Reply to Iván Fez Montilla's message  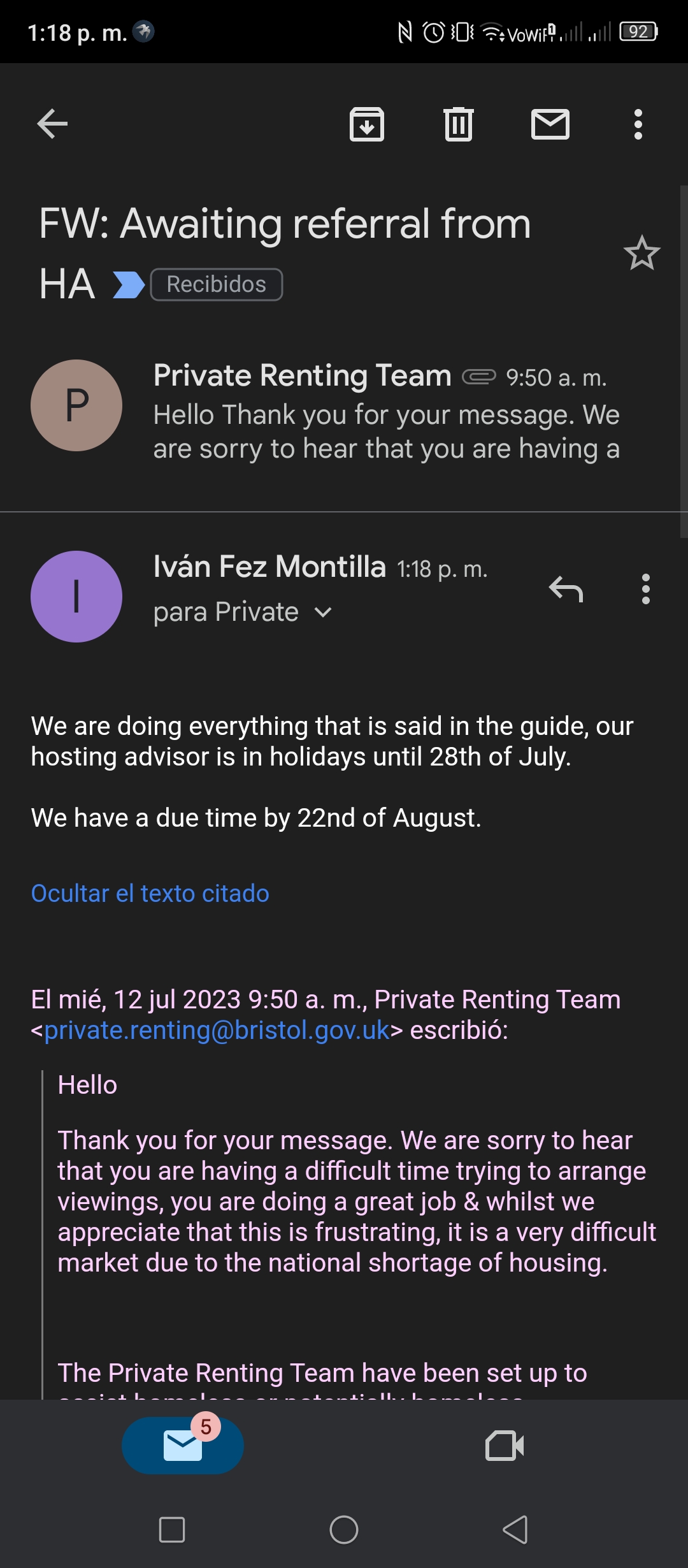pyautogui.click(x=566, y=589)
